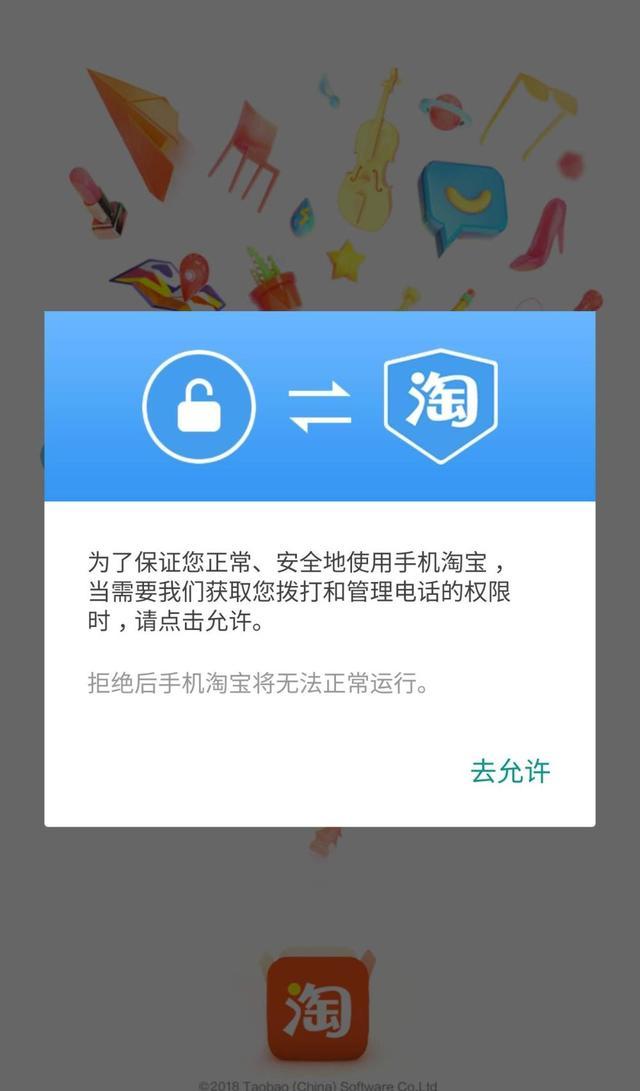Tap 去允许 to grant phone permission
The height and width of the screenshot is (1091, 640).
pyautogui.click(x=510, y=771)
